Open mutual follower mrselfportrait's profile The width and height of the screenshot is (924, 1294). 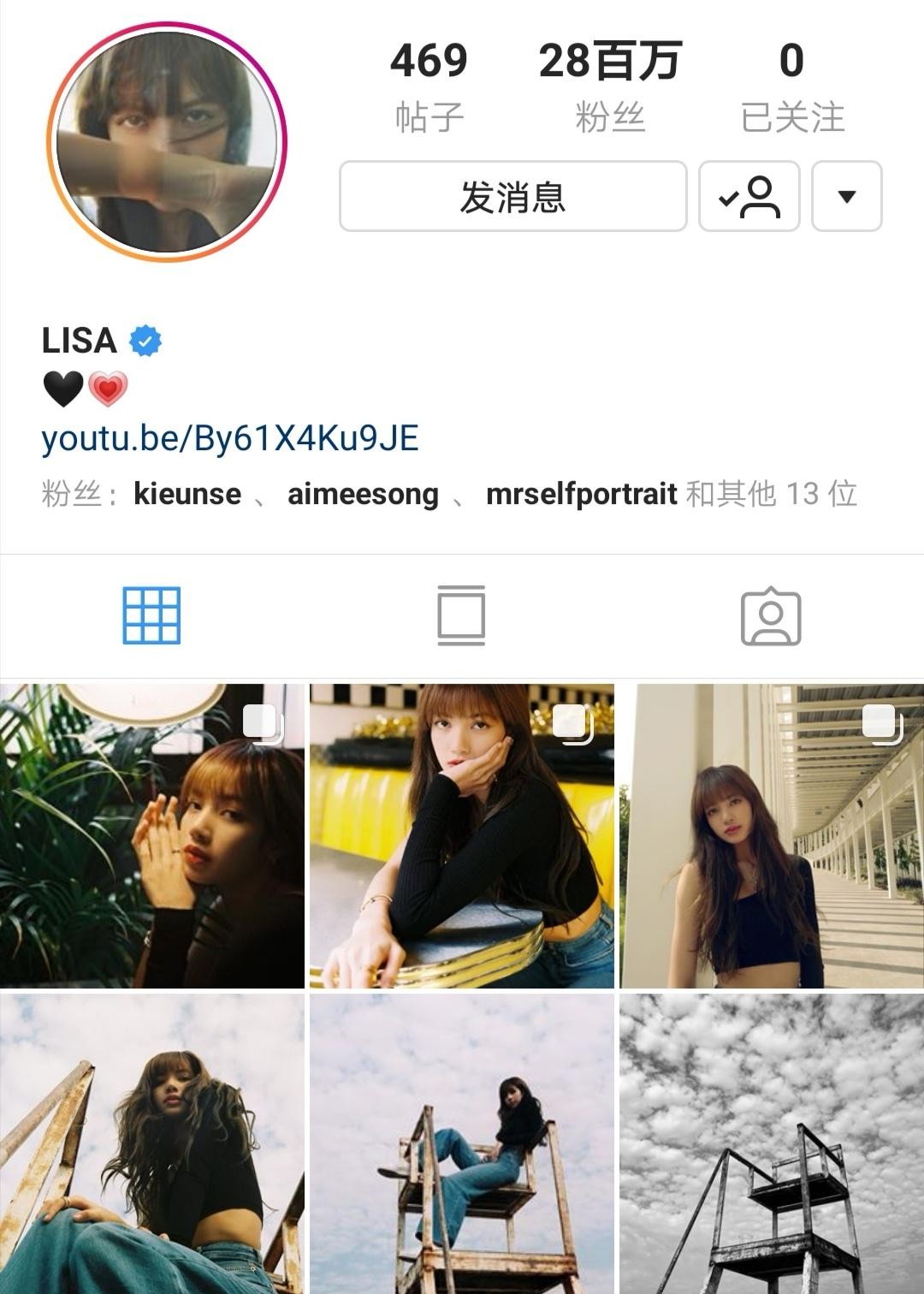[x=581, y=494]
